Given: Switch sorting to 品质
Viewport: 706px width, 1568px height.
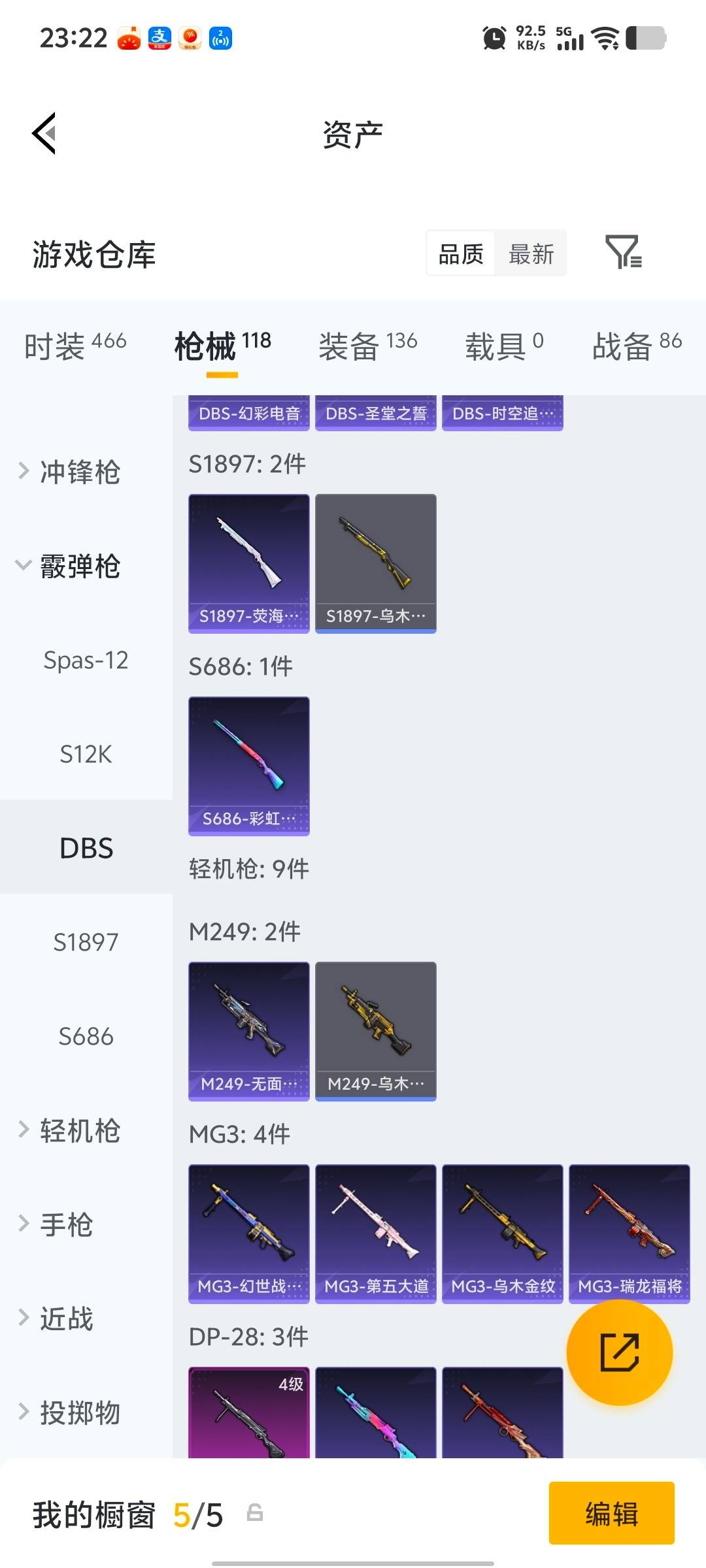Looking at the screenshot, I should (460, 253).
